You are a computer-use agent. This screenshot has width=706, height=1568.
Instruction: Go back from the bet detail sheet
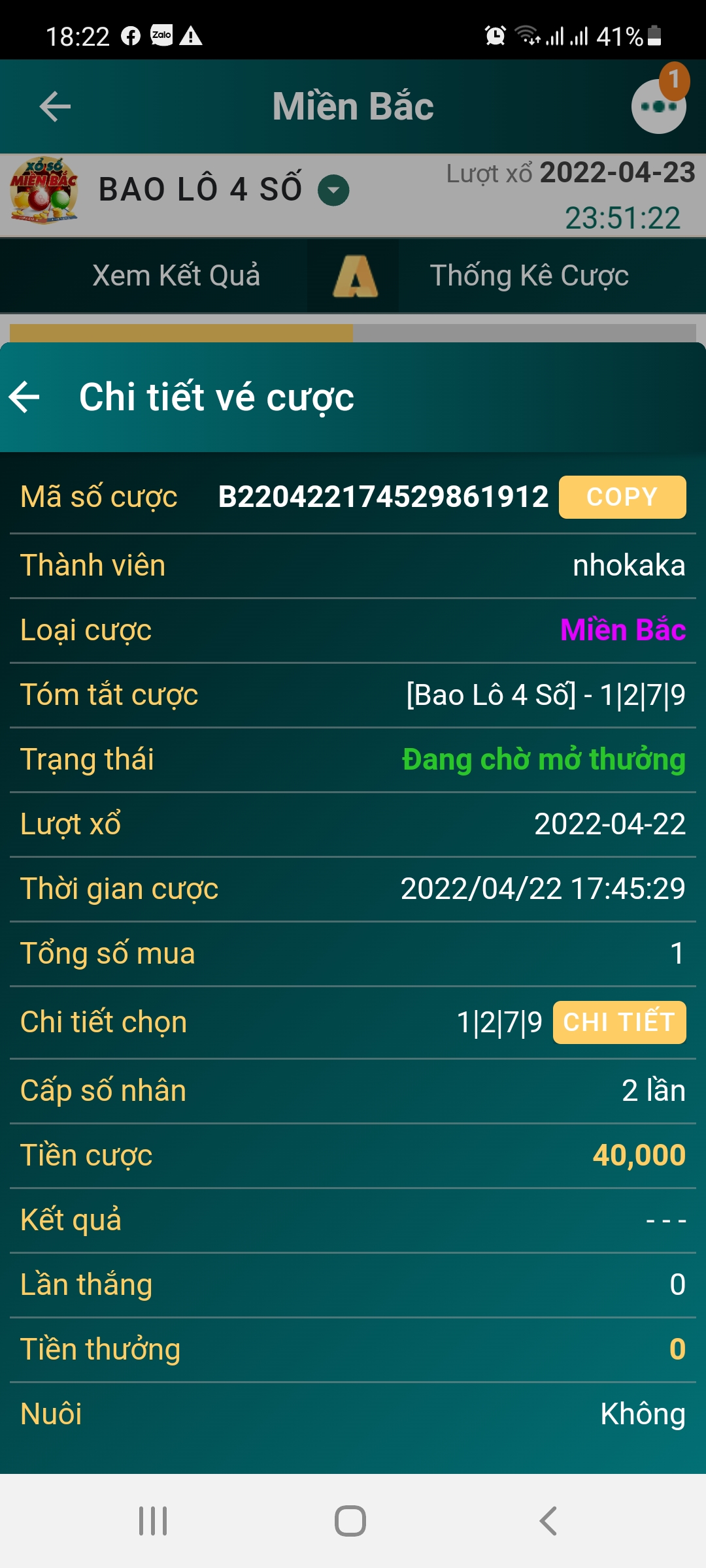25,397
